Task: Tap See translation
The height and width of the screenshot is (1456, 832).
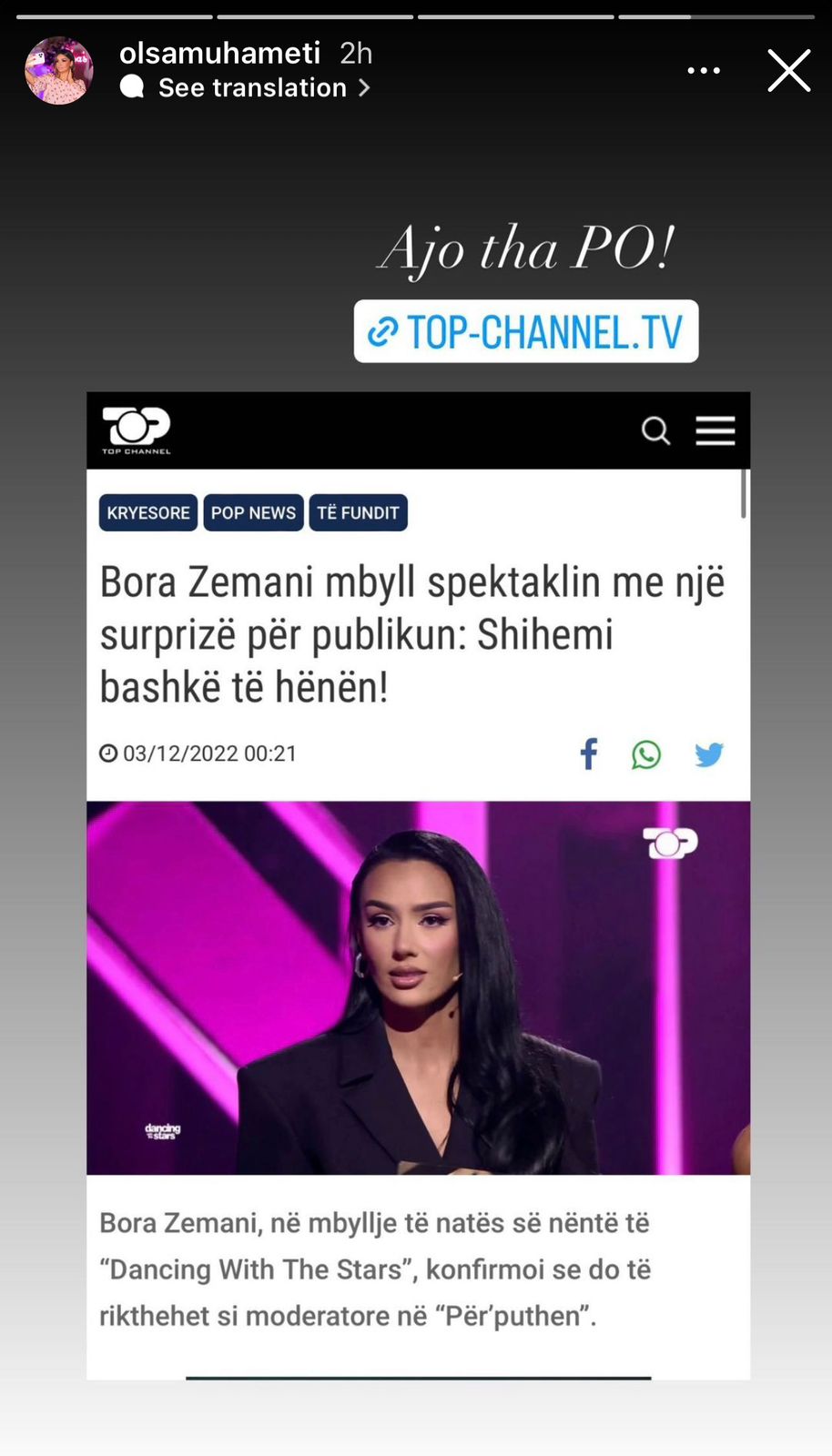Action: pyautogui.click(x=253, y=88)
